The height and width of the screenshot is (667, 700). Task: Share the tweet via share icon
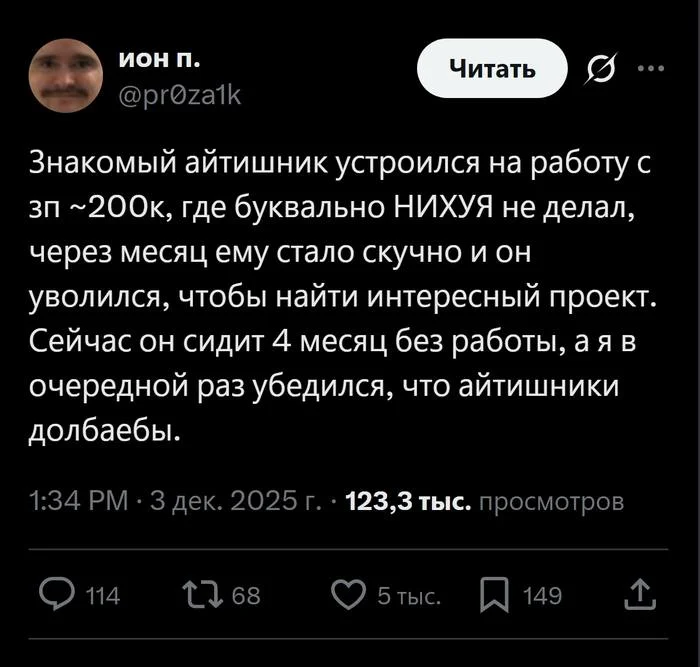(640, 597)
